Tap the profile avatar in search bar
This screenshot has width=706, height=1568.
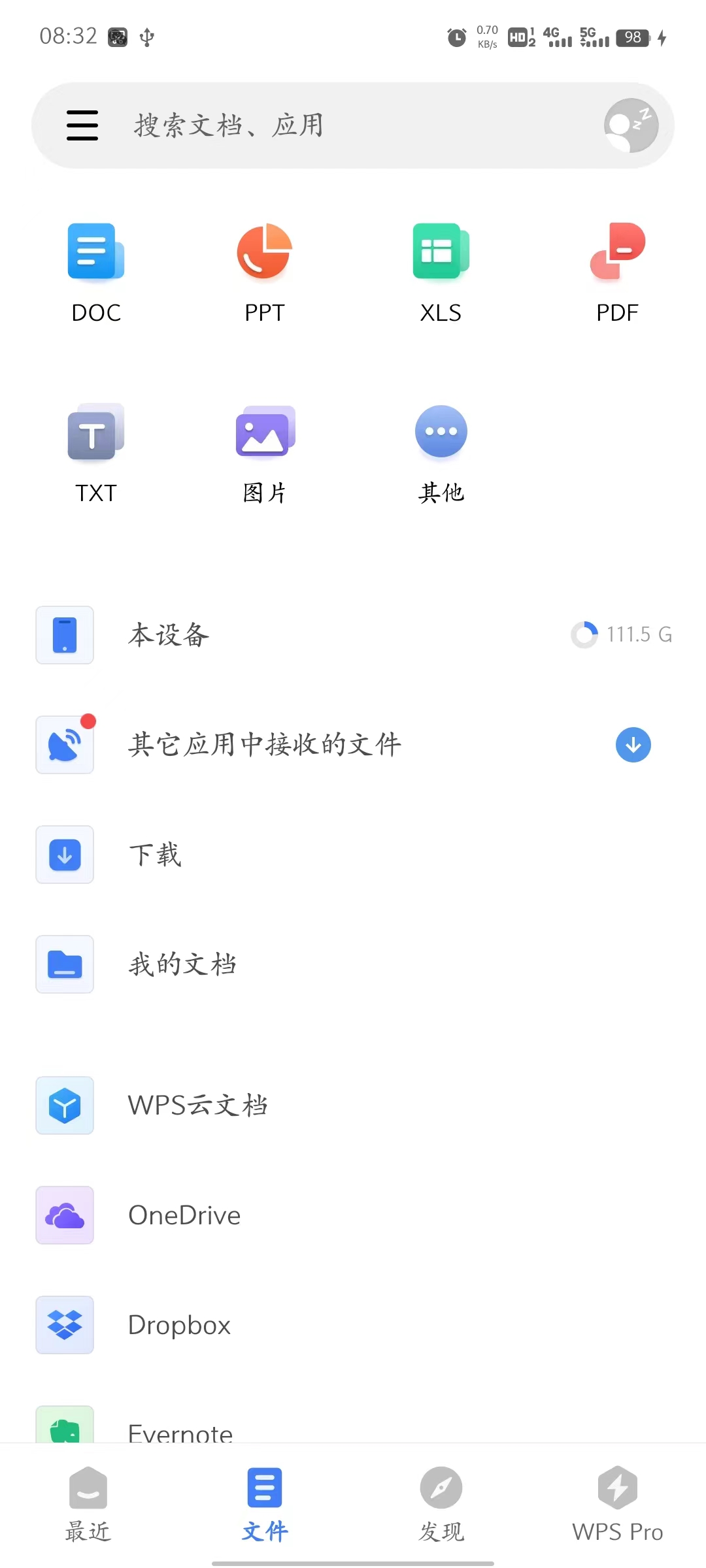click(x=631, y=125)
